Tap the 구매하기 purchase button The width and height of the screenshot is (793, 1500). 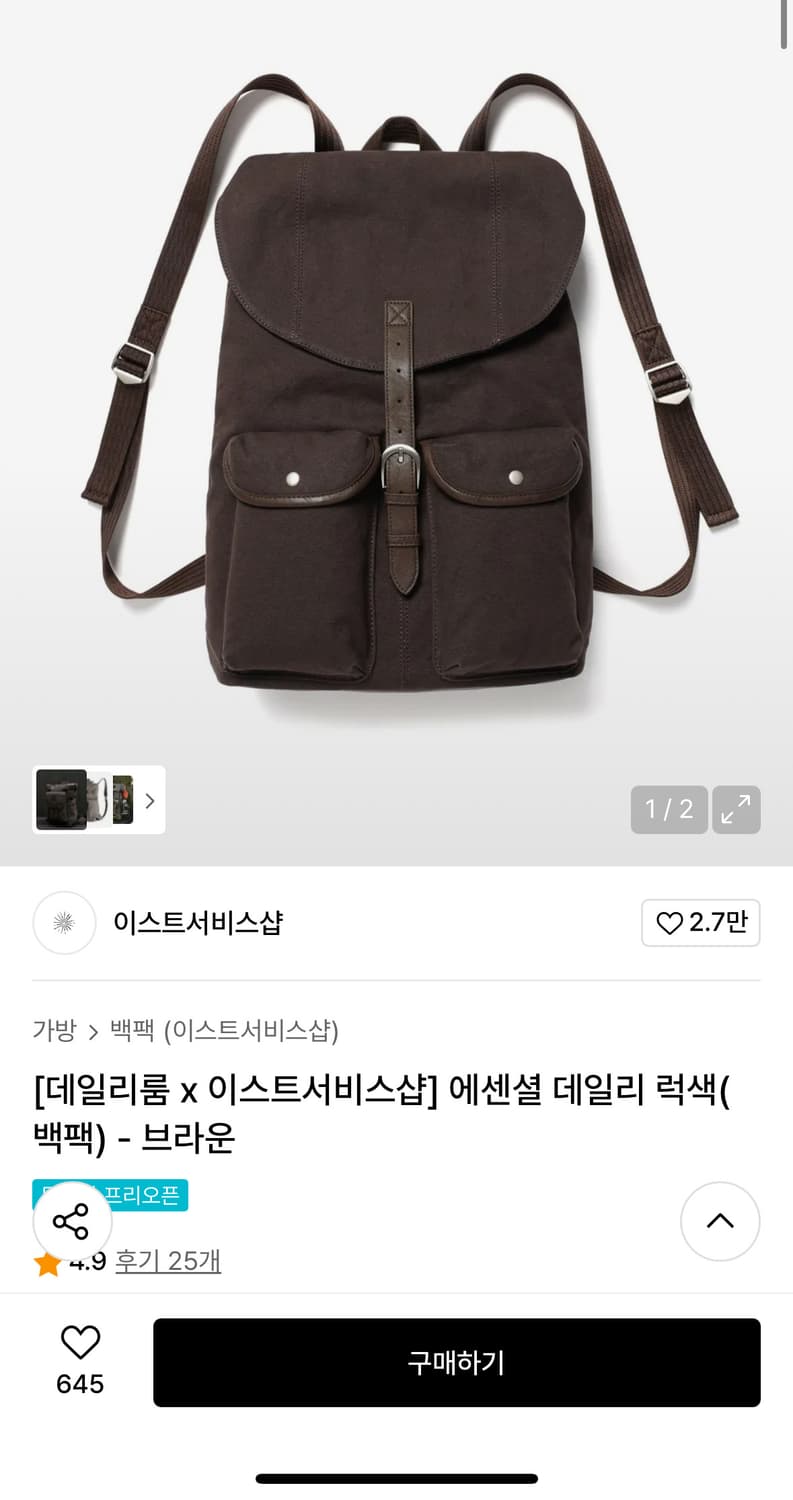coord(457,1362)
